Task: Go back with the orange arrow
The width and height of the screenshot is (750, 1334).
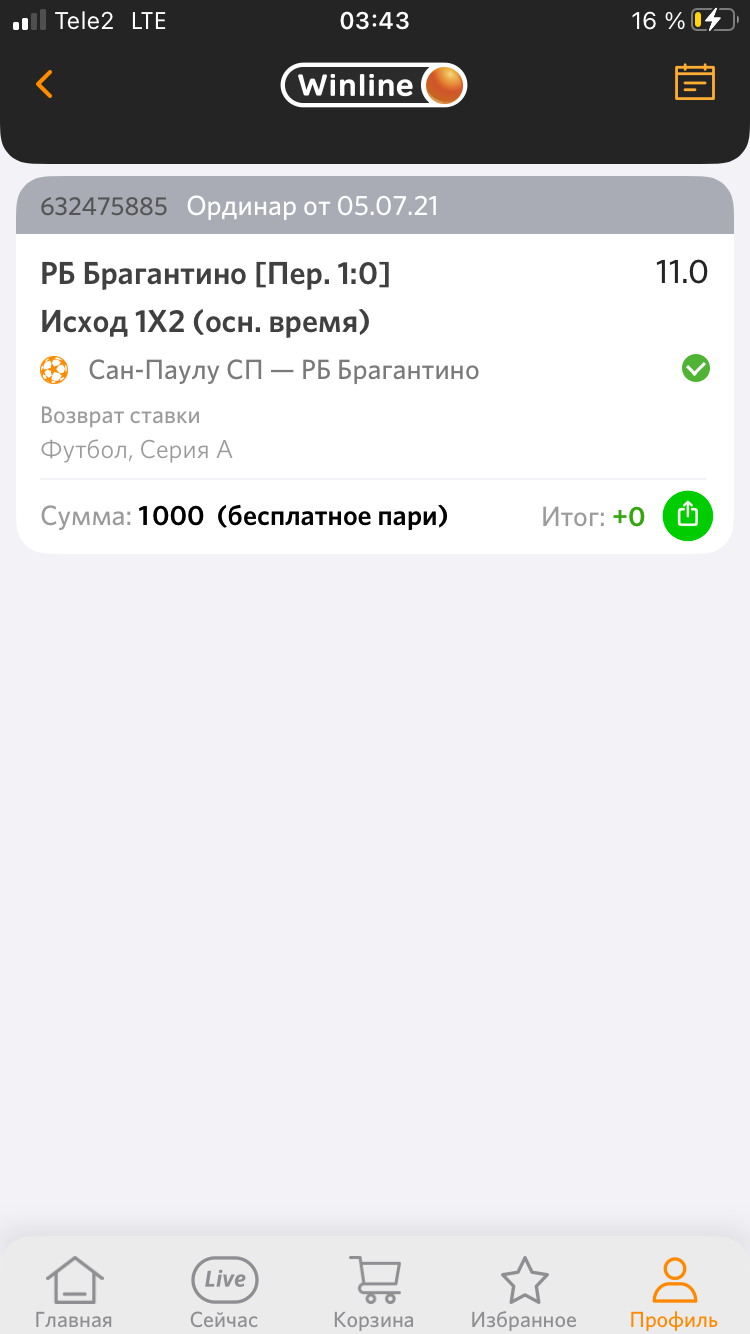Action: click(44, 84)
